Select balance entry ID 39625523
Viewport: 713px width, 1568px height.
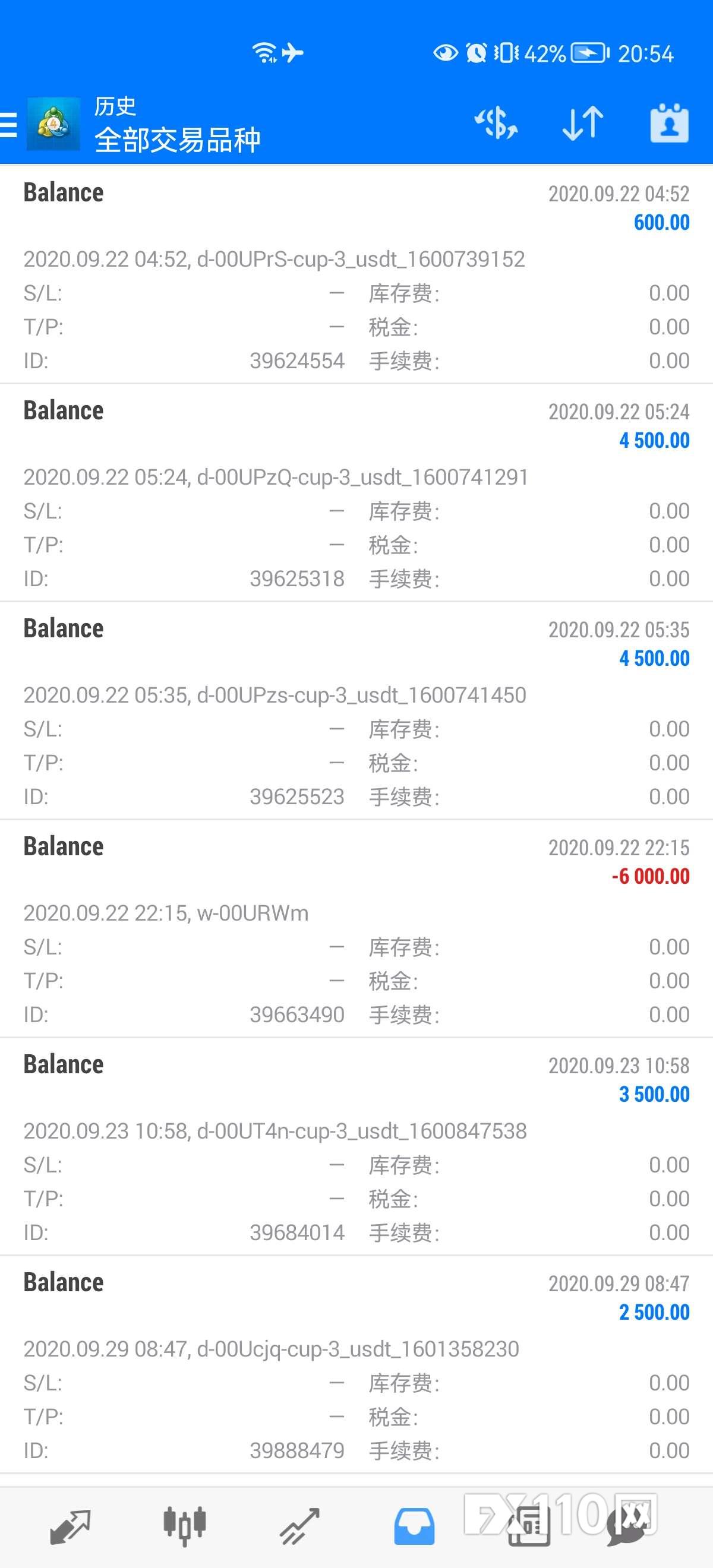pyautogui.click(x=356, y=710)
